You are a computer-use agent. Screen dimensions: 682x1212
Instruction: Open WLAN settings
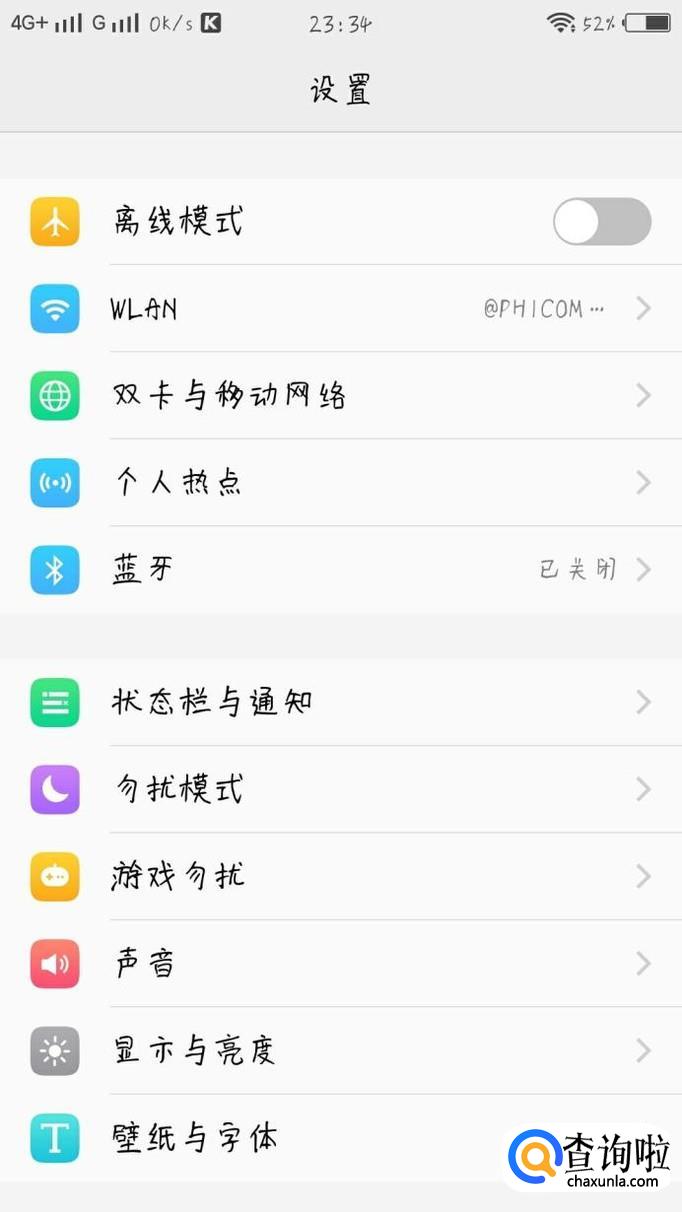pos(340,309)
